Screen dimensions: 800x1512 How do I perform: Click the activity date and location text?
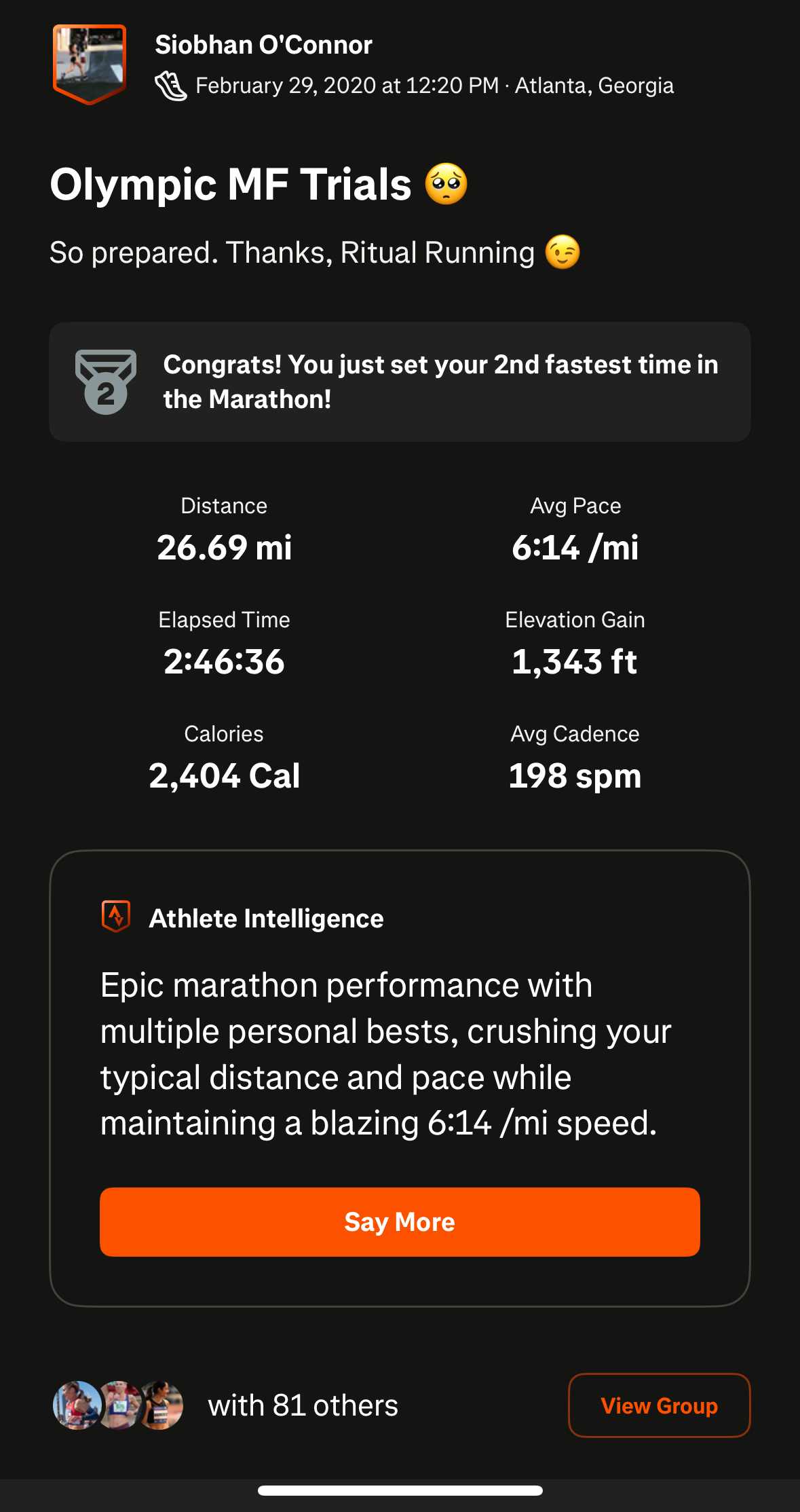point(434,86)
